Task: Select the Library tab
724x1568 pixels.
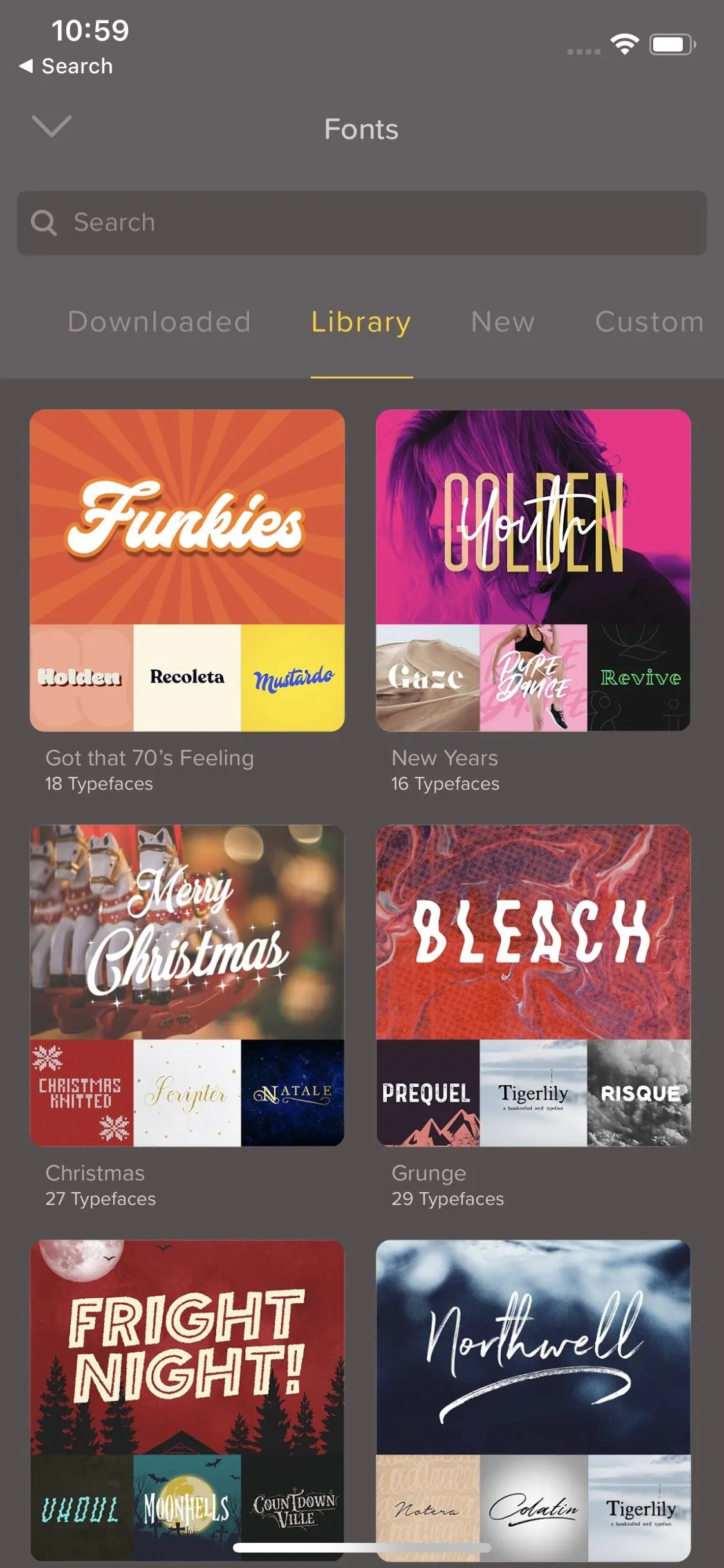Action: (x=362, y=322)
